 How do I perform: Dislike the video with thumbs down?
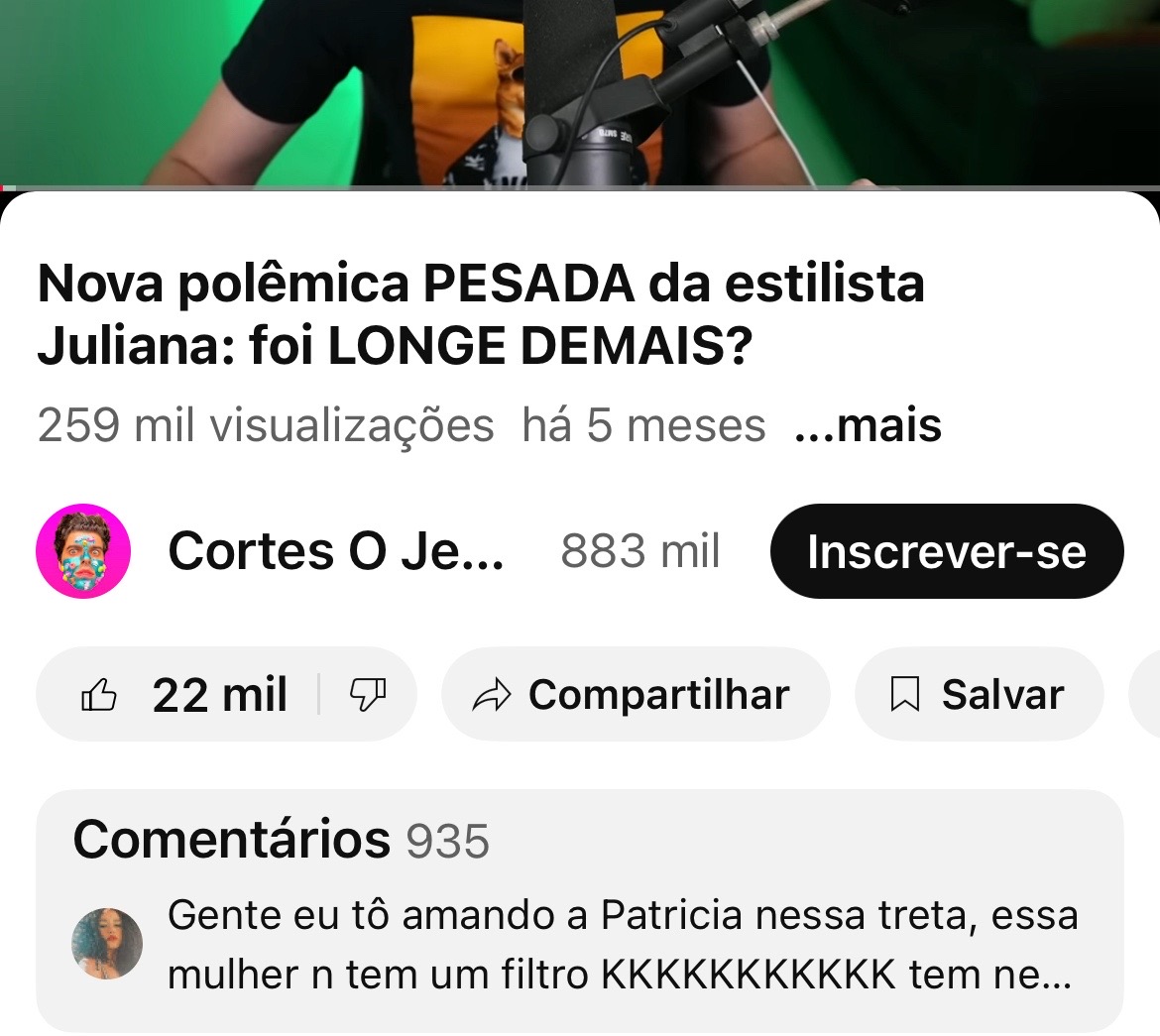tap(368, 695)
